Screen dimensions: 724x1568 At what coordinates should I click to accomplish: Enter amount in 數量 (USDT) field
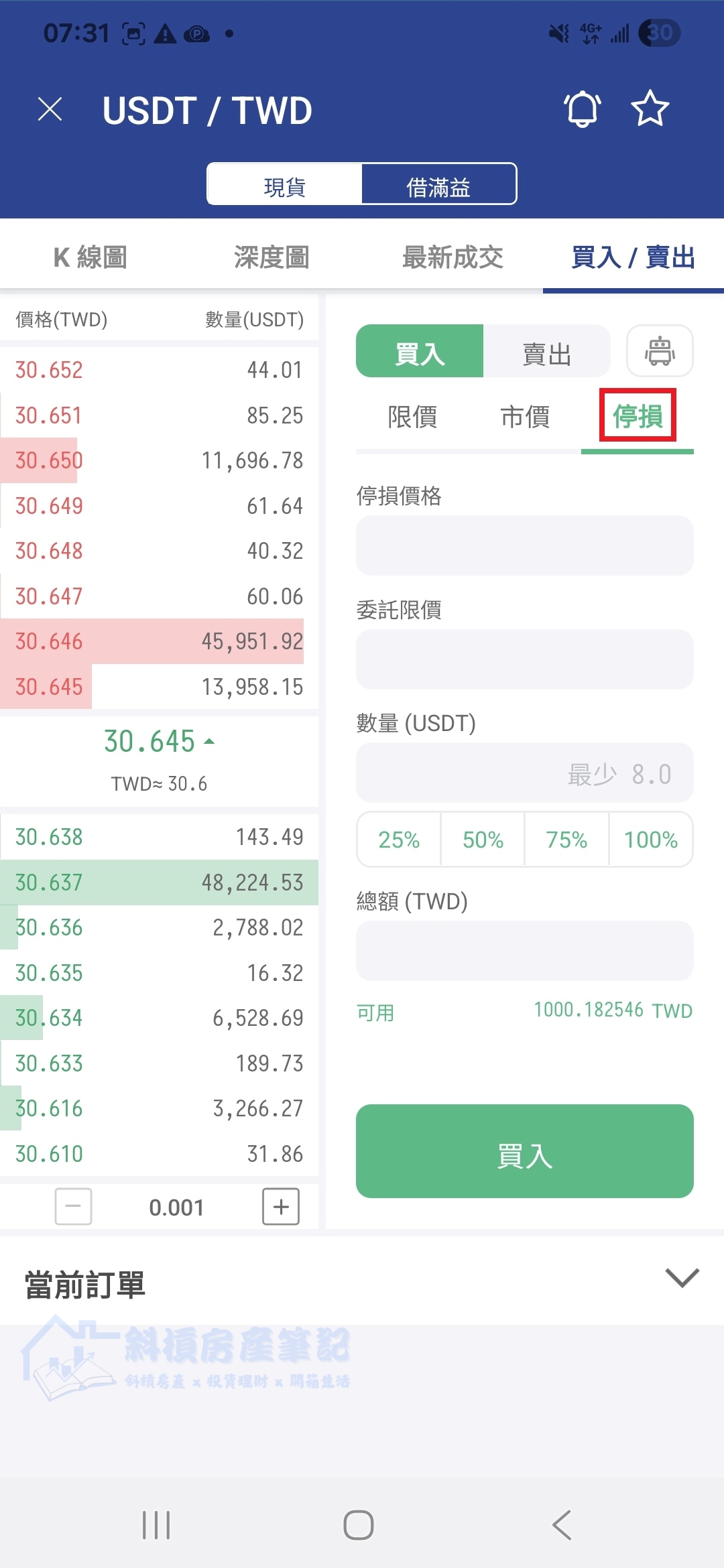tap(524, 773)
